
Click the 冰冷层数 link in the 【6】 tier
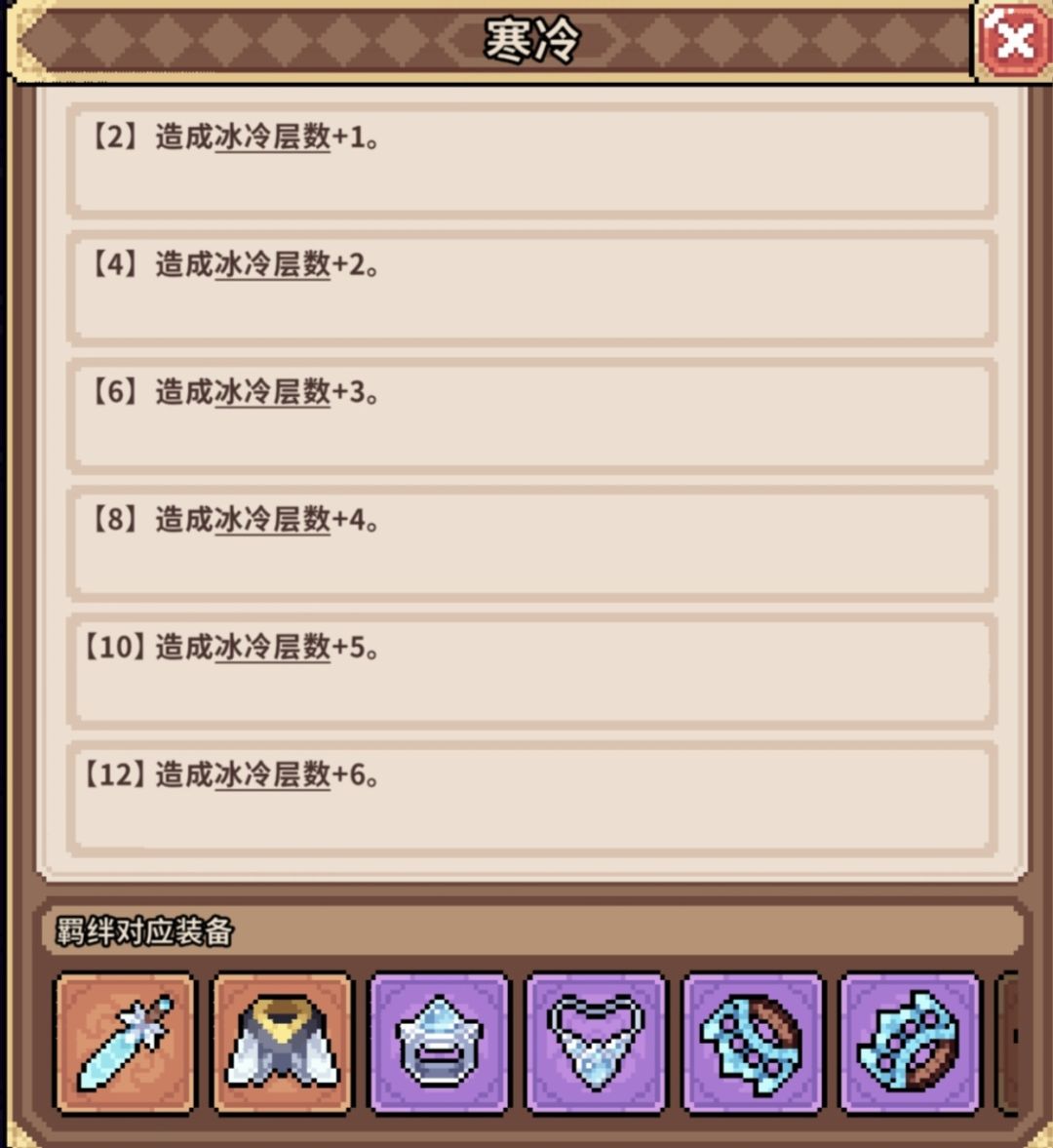point(271,393)
